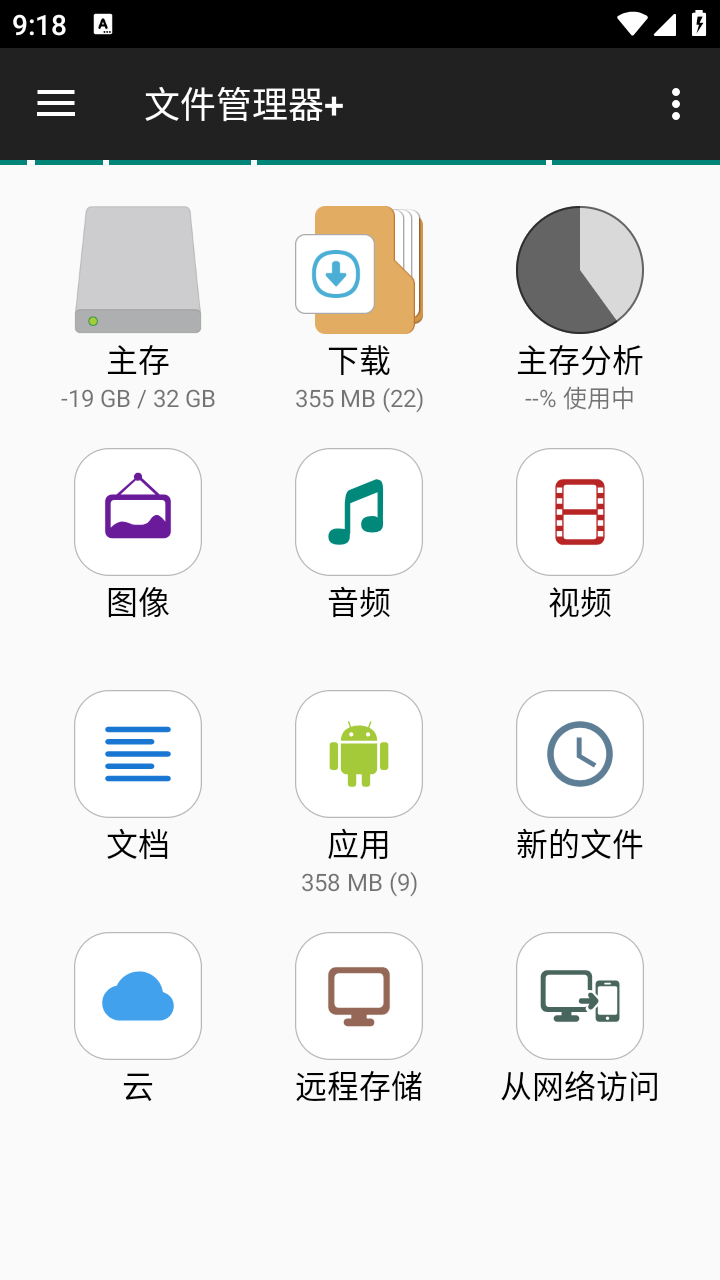Screen dimensions: 720x1280
Task: Open the three-dot overflow menu
Action: [x=678, y=104]
